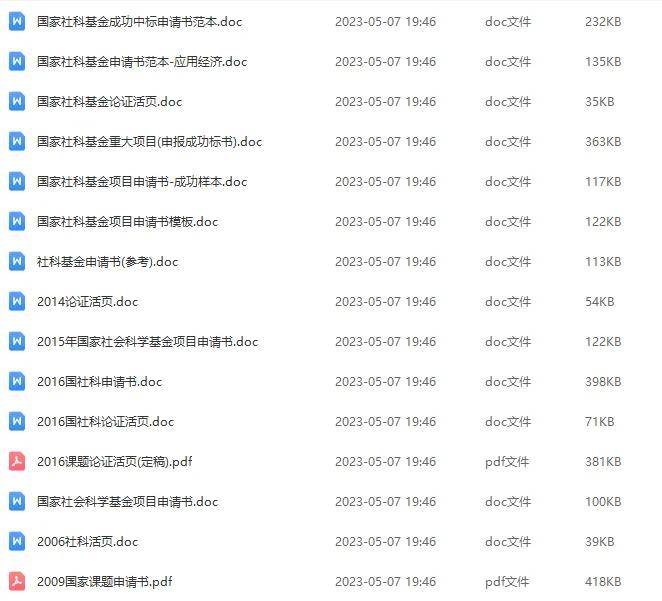Open 国家社科基金项目申请书模板.doc
The image size is (662, 601).
tap(127, 221)
